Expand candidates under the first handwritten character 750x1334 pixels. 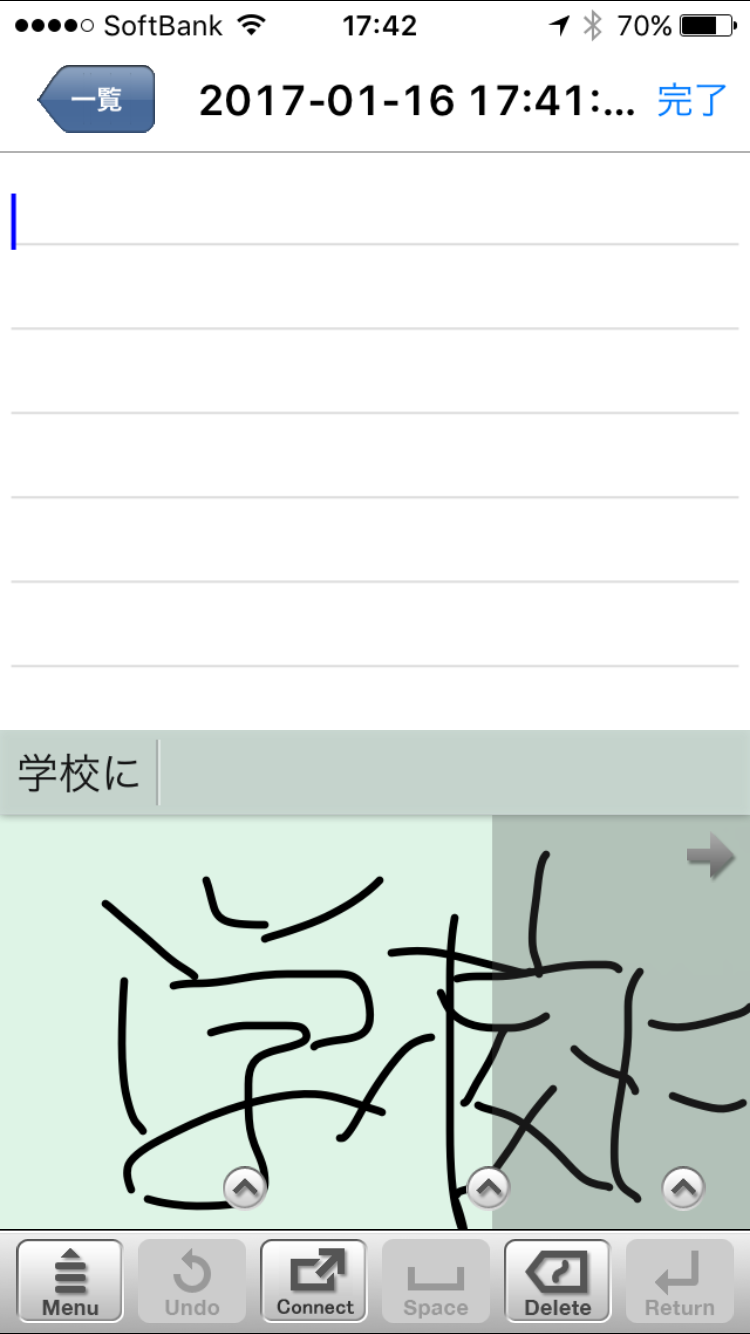pos(245,1188)
